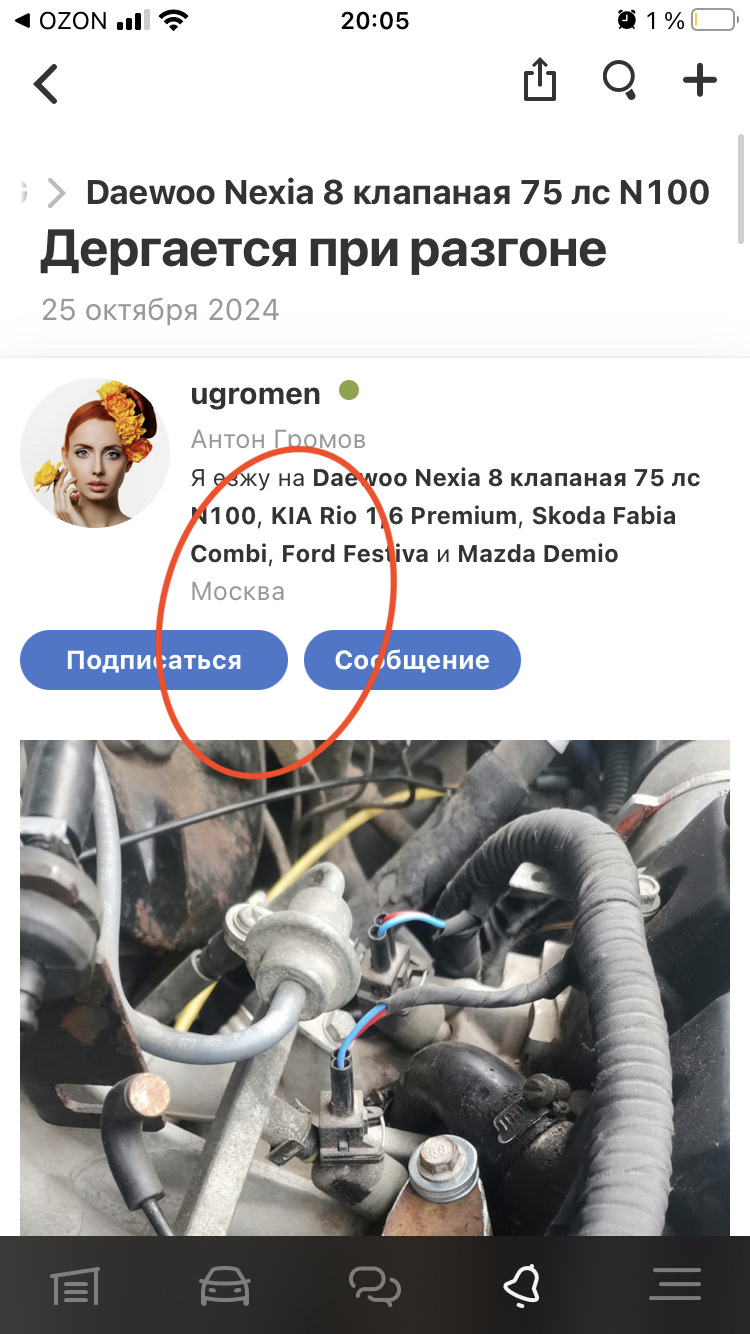Open the messages chat tab

[374, 1285]
